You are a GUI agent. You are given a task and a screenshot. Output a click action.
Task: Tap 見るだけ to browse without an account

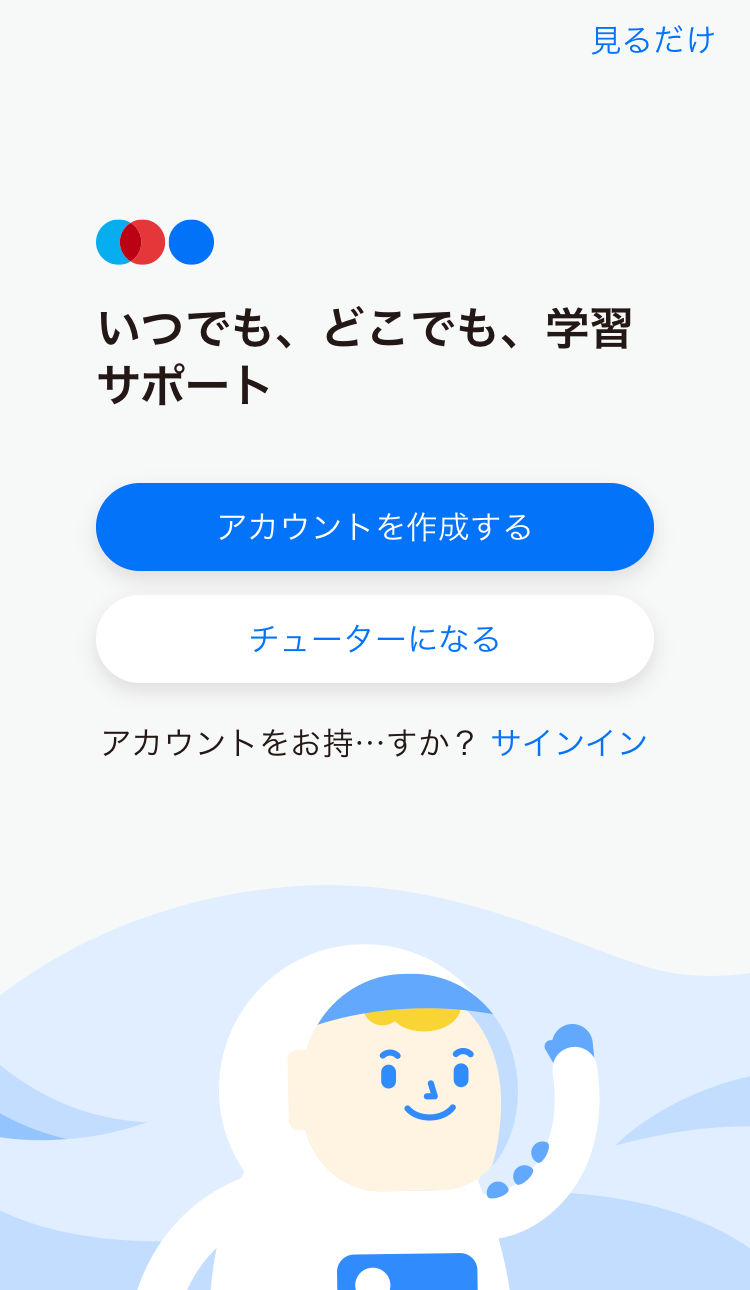coord(653,40)
